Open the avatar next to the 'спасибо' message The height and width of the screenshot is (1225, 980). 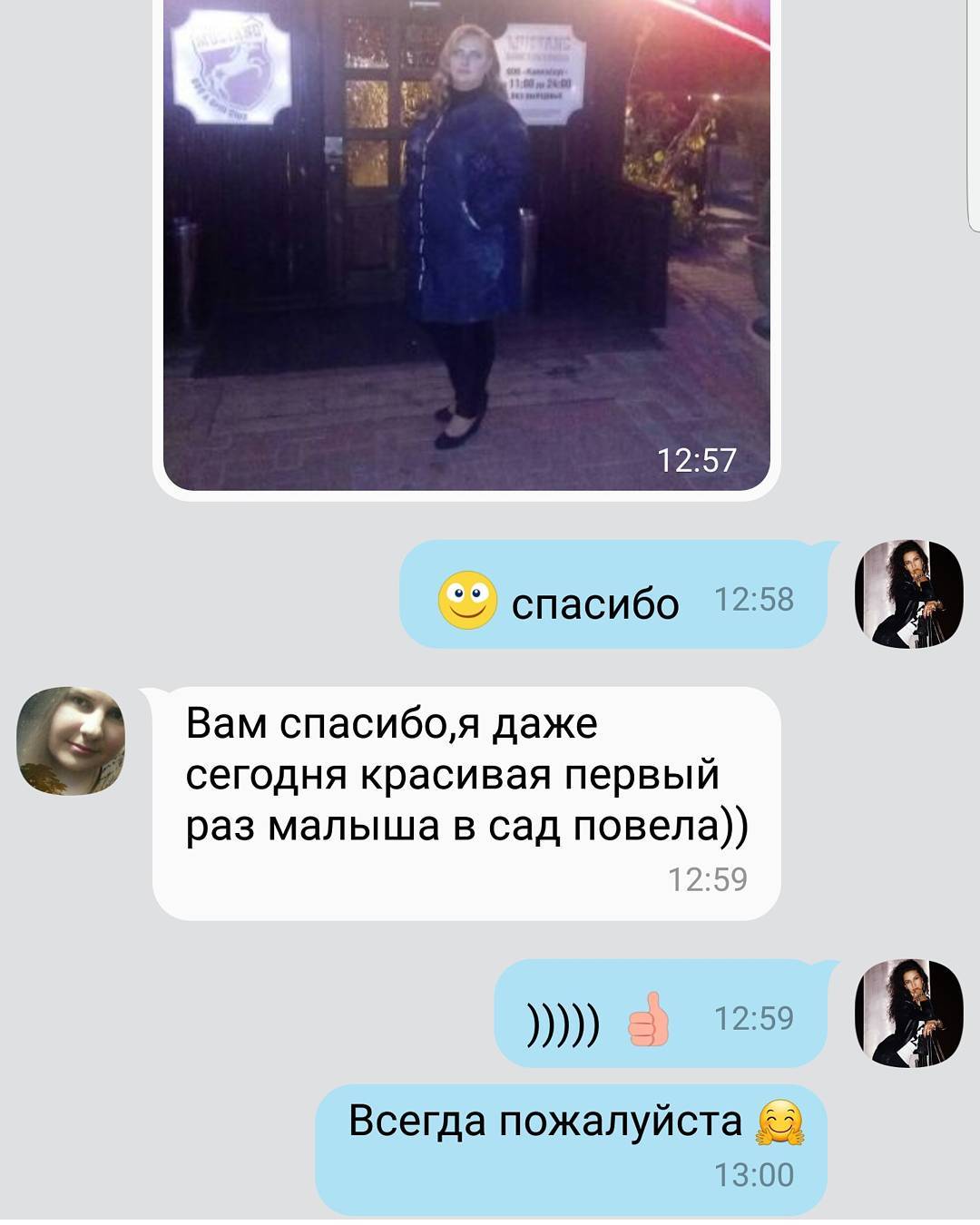pyautogui.click(x=910, y=595)
